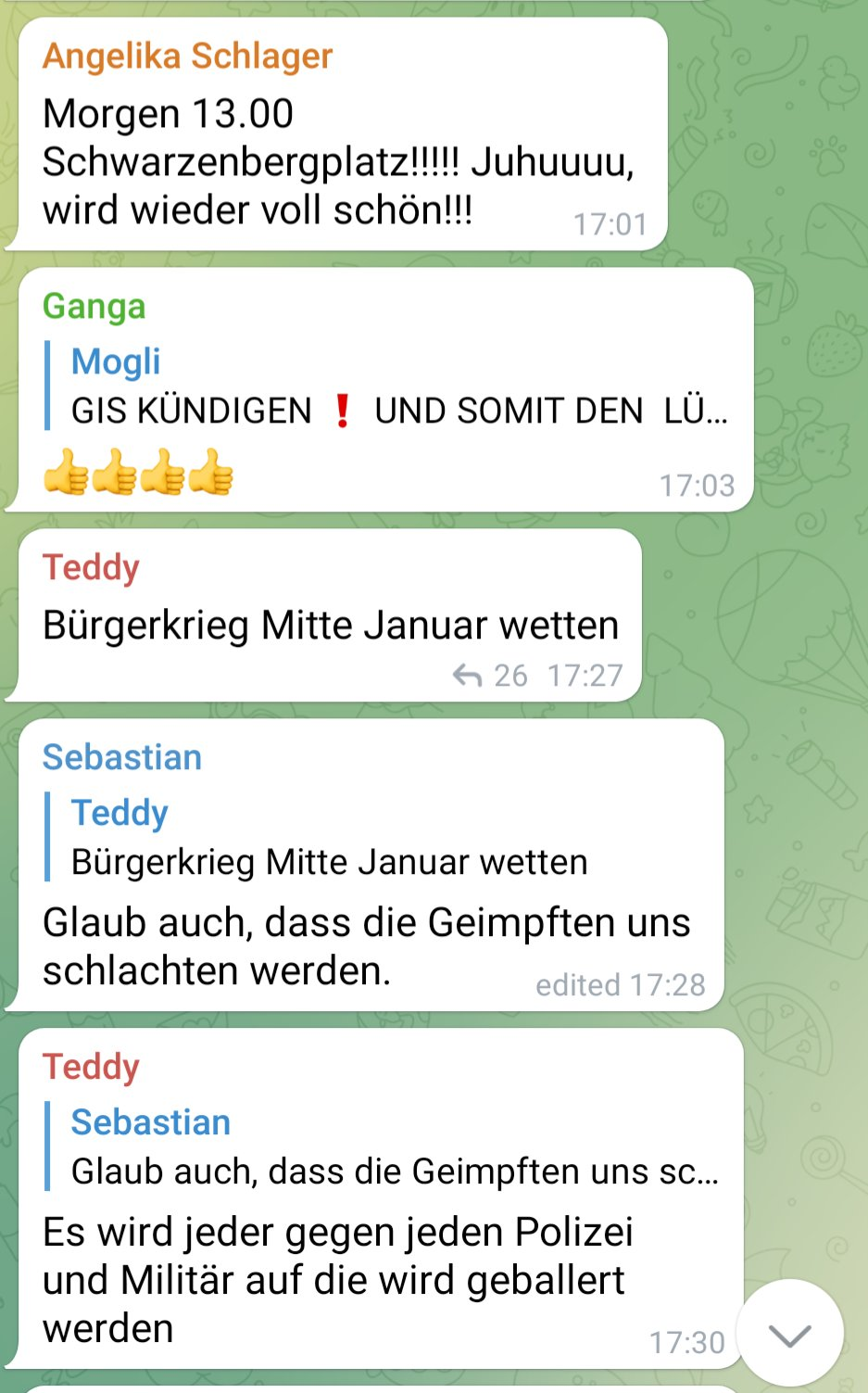The width and height of the screenshot is (868, 1393).
Task: Jump to the latest messages with the down arrow
Action: pos(789,1334)
